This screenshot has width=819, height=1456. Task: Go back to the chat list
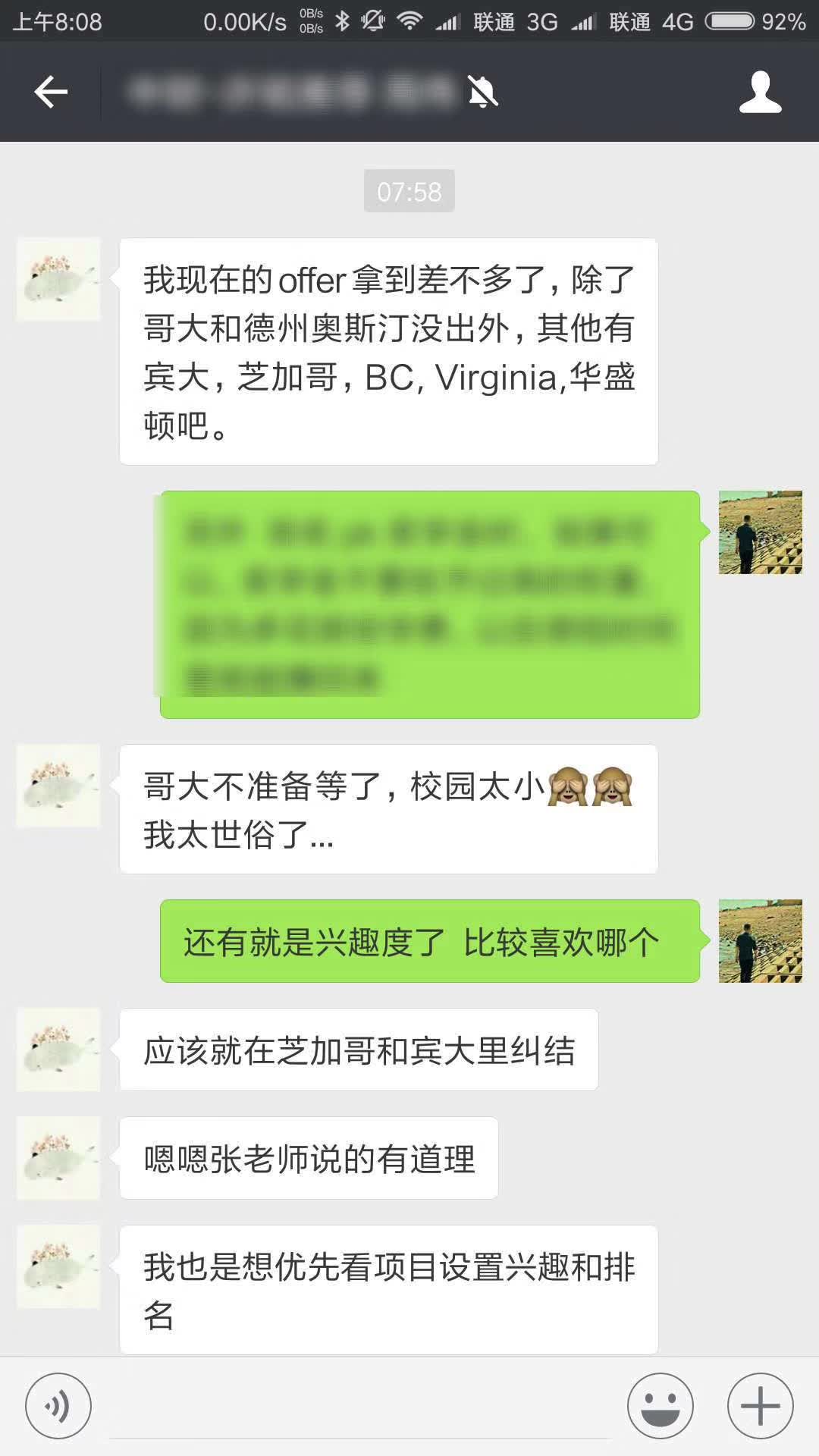(51, 93)
